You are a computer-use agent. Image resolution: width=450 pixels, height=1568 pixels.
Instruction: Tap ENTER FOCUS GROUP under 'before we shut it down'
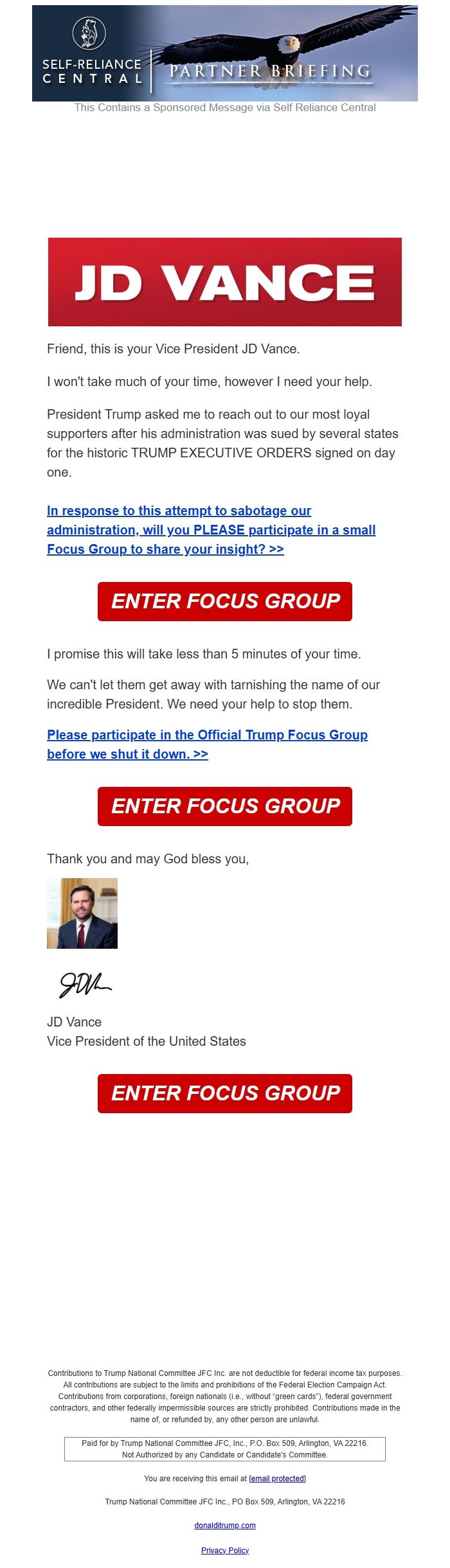tap(225, 806)
